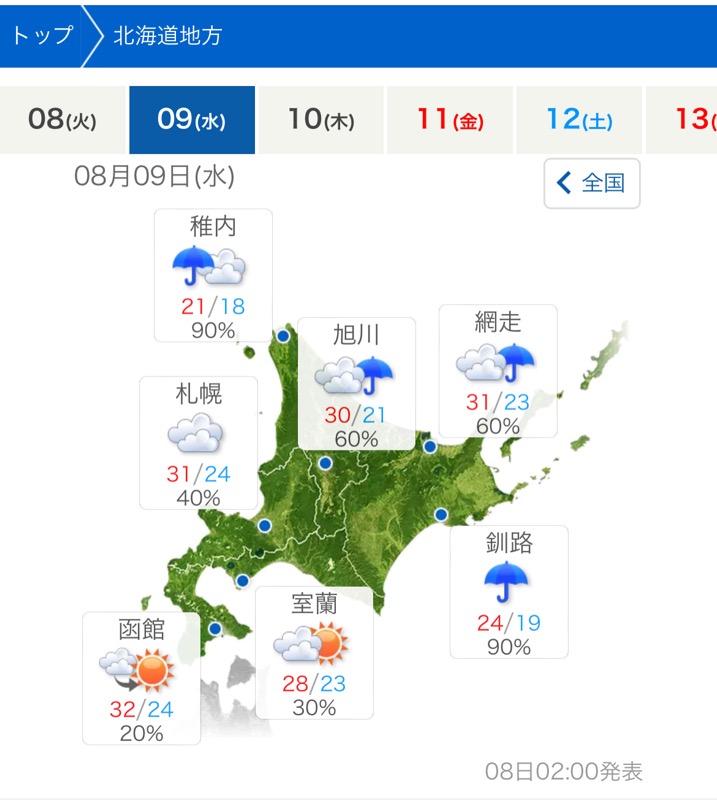The height and width of the screenshot is (800, 717).
Task: Open the 稚内 weather card
Action: [213, 275]
